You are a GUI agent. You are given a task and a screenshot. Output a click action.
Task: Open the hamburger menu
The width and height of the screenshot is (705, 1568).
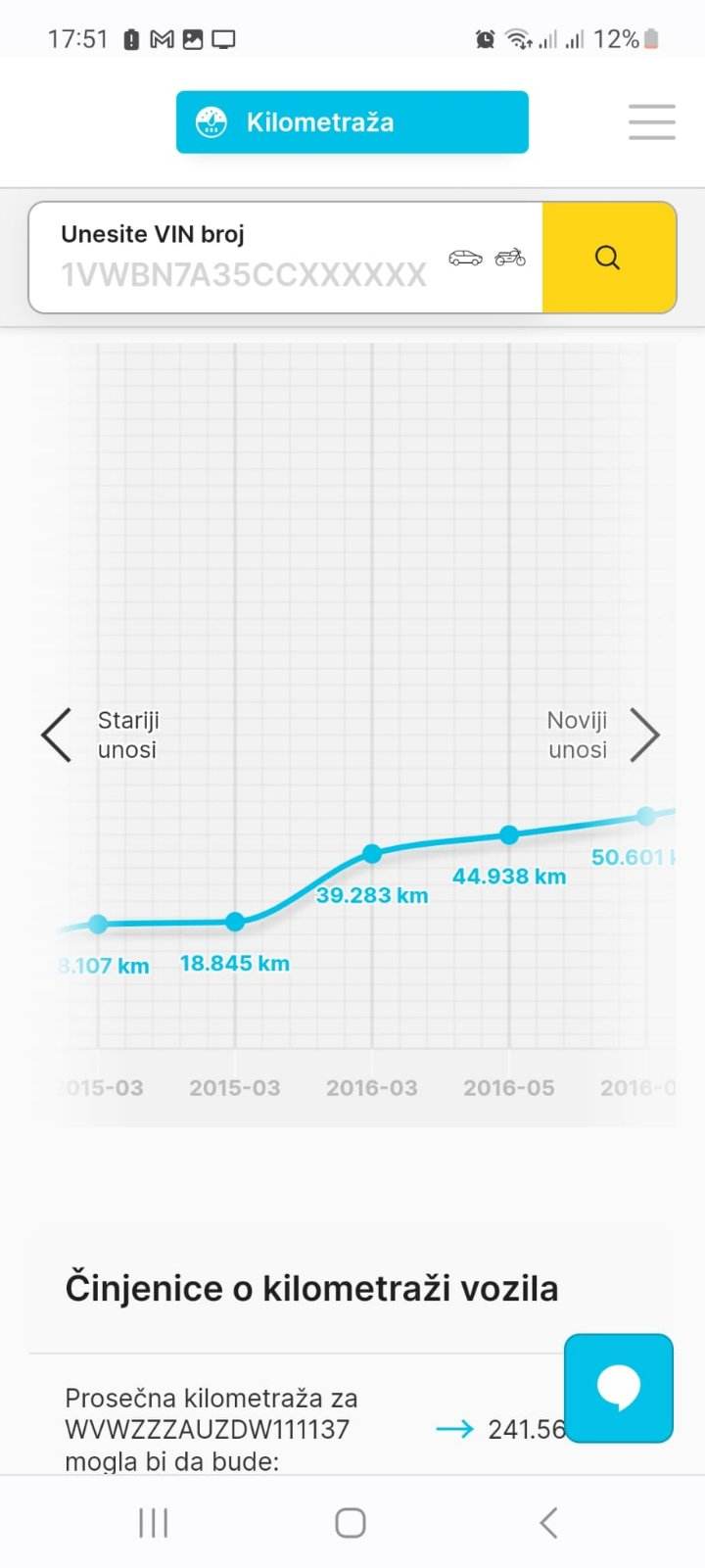pos(652,122)
